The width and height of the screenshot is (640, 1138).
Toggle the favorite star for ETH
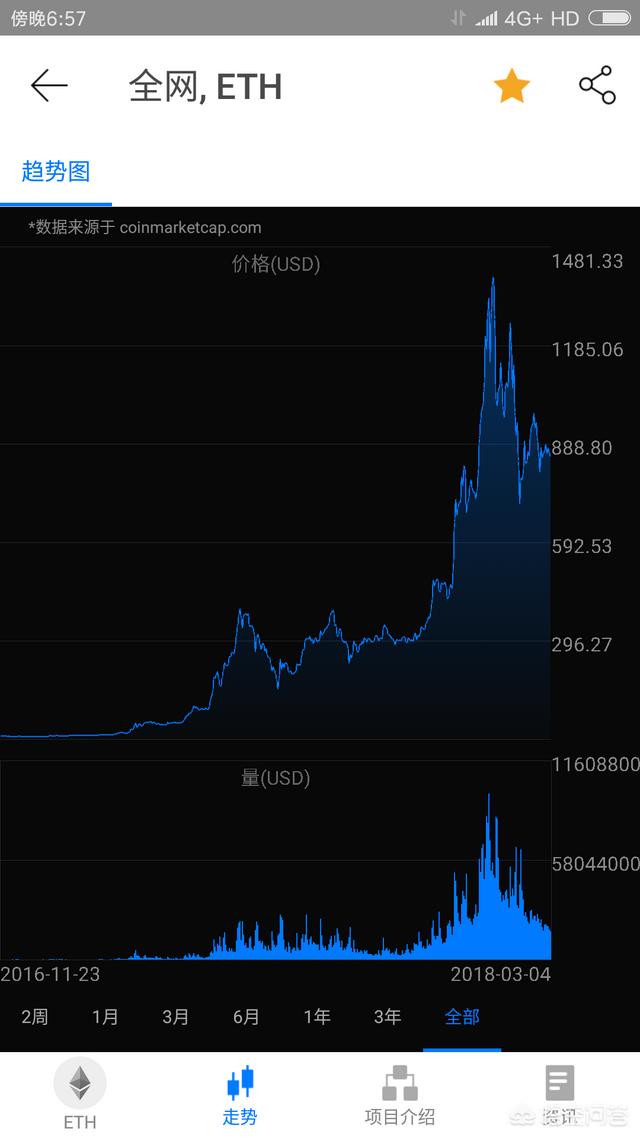(x=511, y=86)
